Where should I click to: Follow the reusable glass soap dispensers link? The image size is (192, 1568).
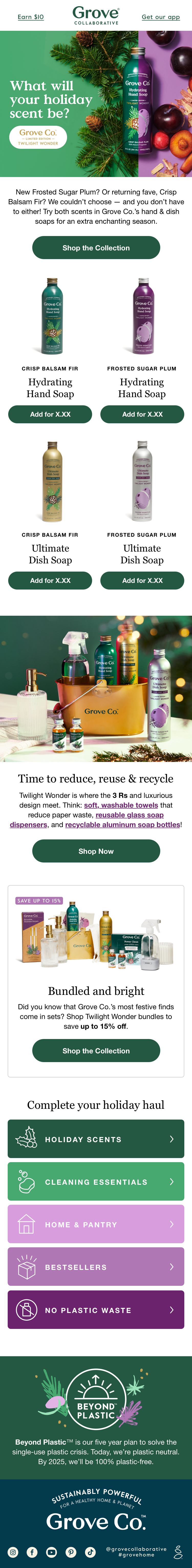click(130, 815)
